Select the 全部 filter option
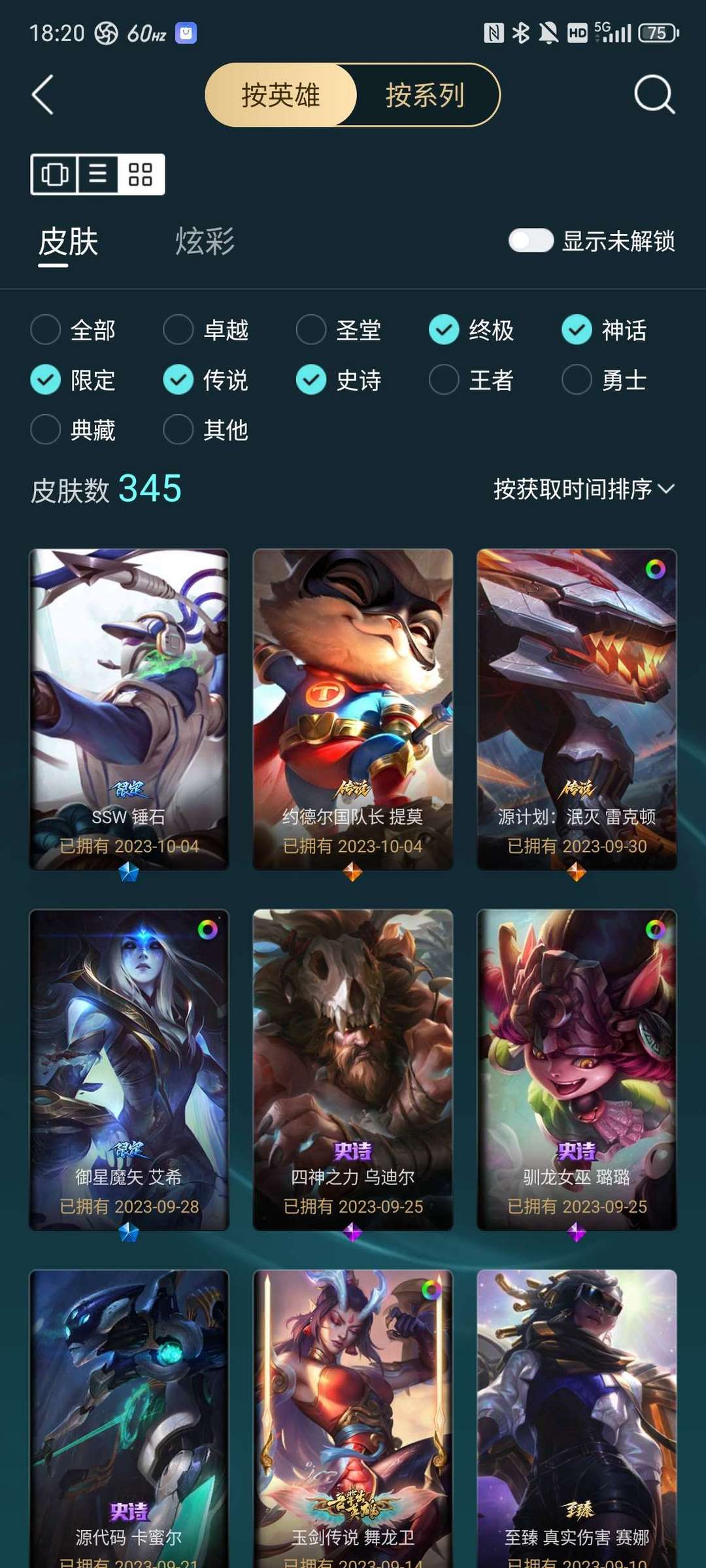Screen dimensions: 706x1568 pyautogui.click(x=44, y=331)
